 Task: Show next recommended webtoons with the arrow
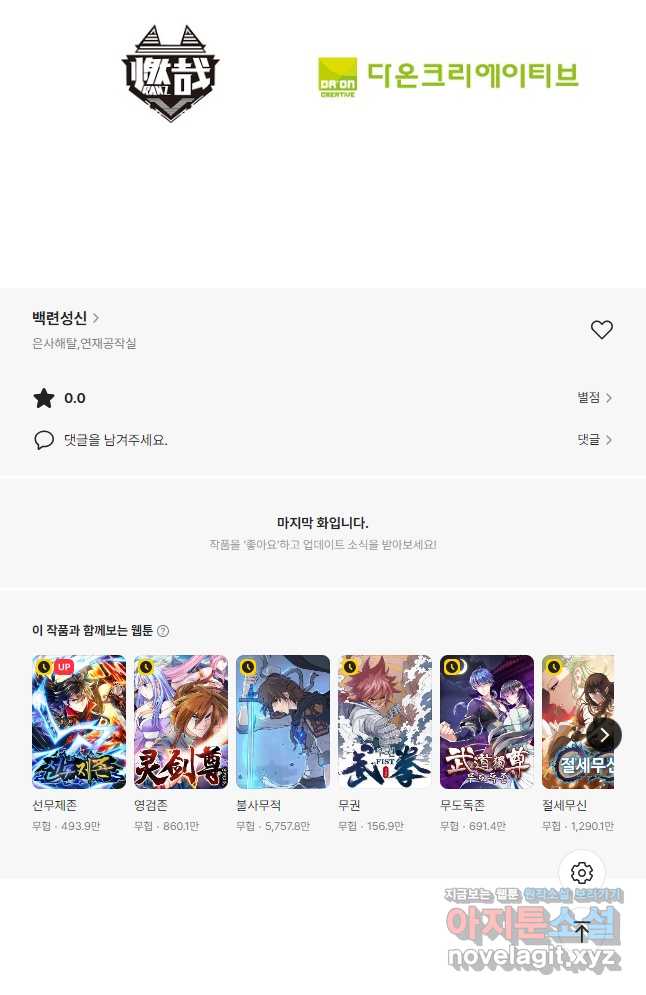point(604,735)
